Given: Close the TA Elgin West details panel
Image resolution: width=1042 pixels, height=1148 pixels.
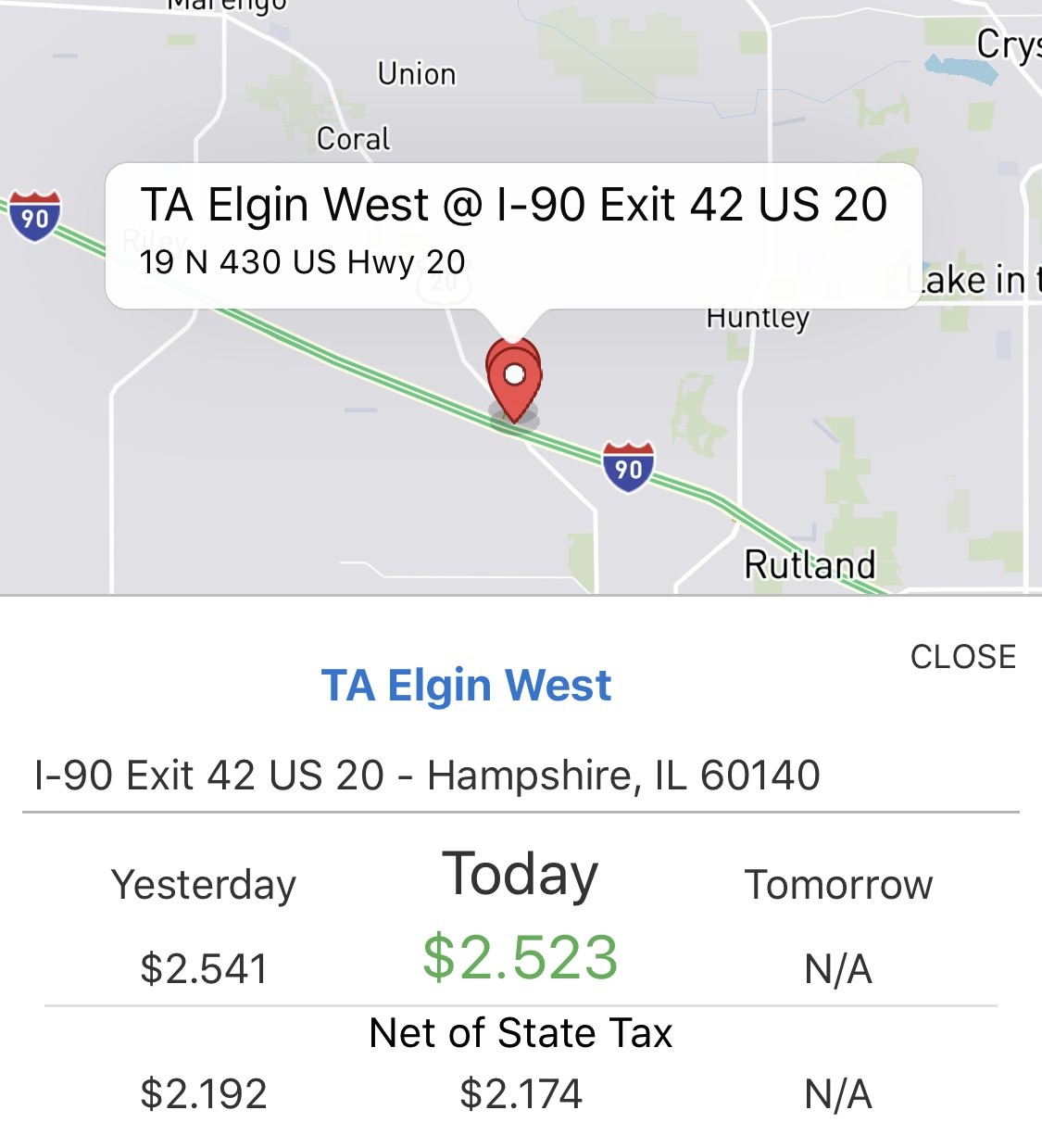Looking at the screenshot, I should click(x=962, y=657).
